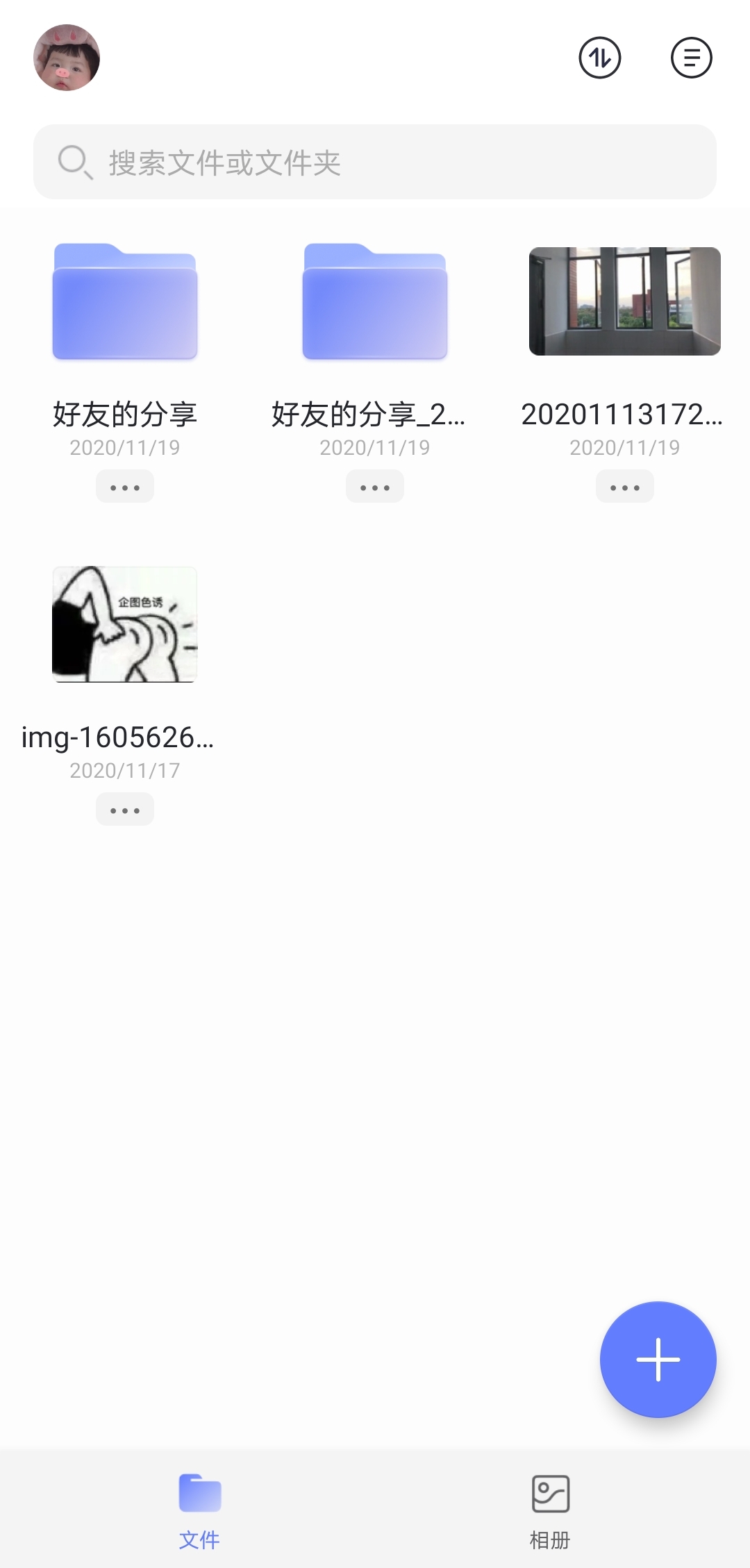Open the 好友的分享_2... folder

point(375,302)
